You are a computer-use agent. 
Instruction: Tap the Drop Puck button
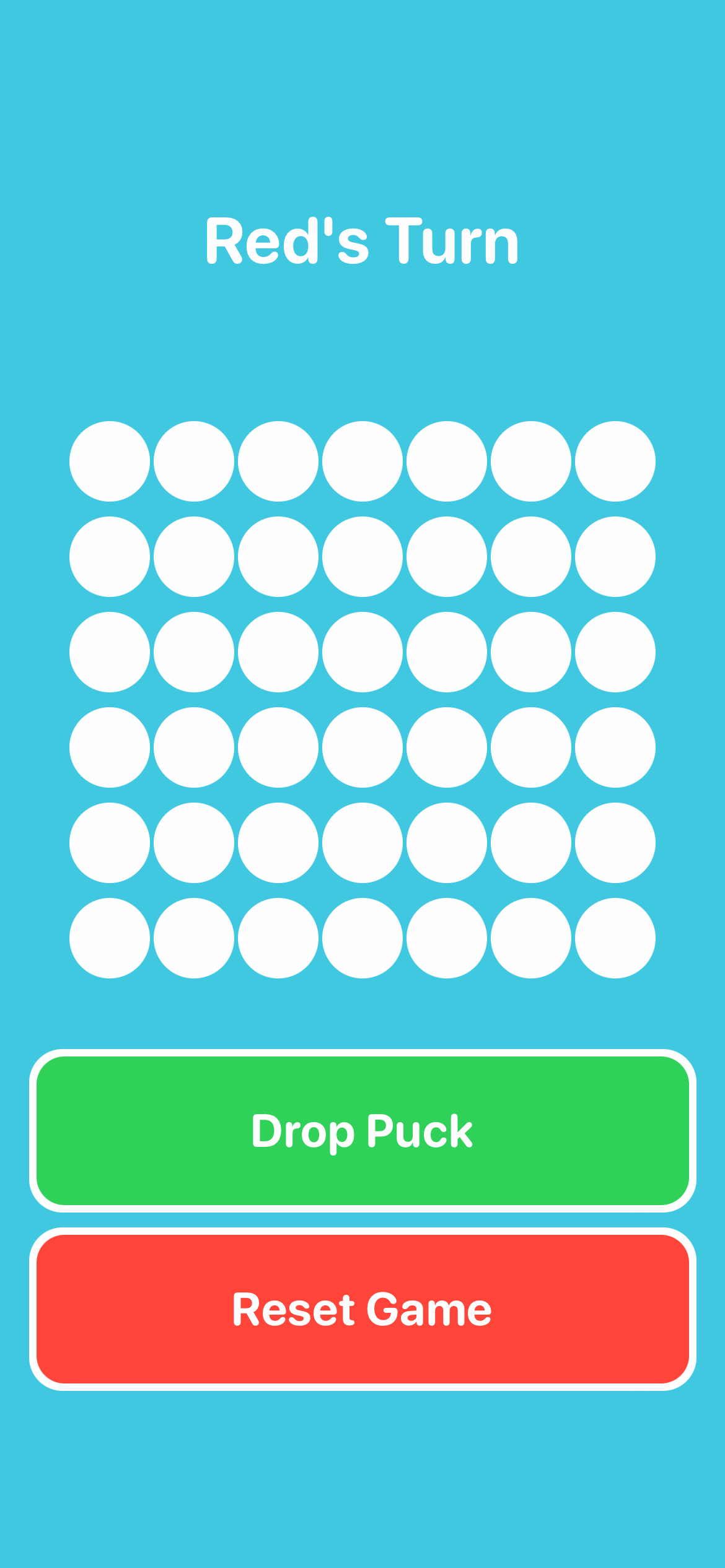pyautogui.click(x=362, y=1131)
